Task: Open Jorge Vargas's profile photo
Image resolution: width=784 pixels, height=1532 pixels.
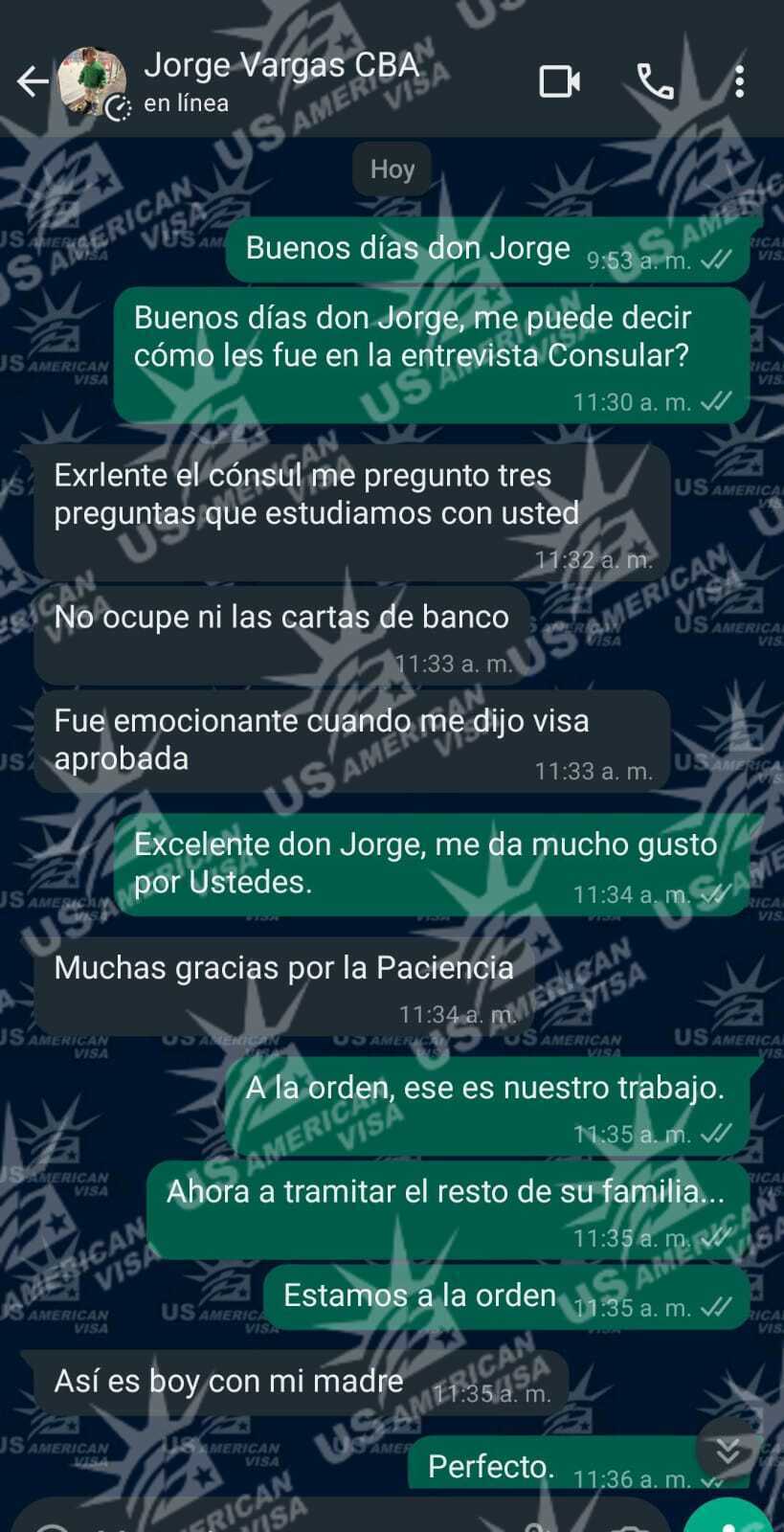Action: point(92,82)
